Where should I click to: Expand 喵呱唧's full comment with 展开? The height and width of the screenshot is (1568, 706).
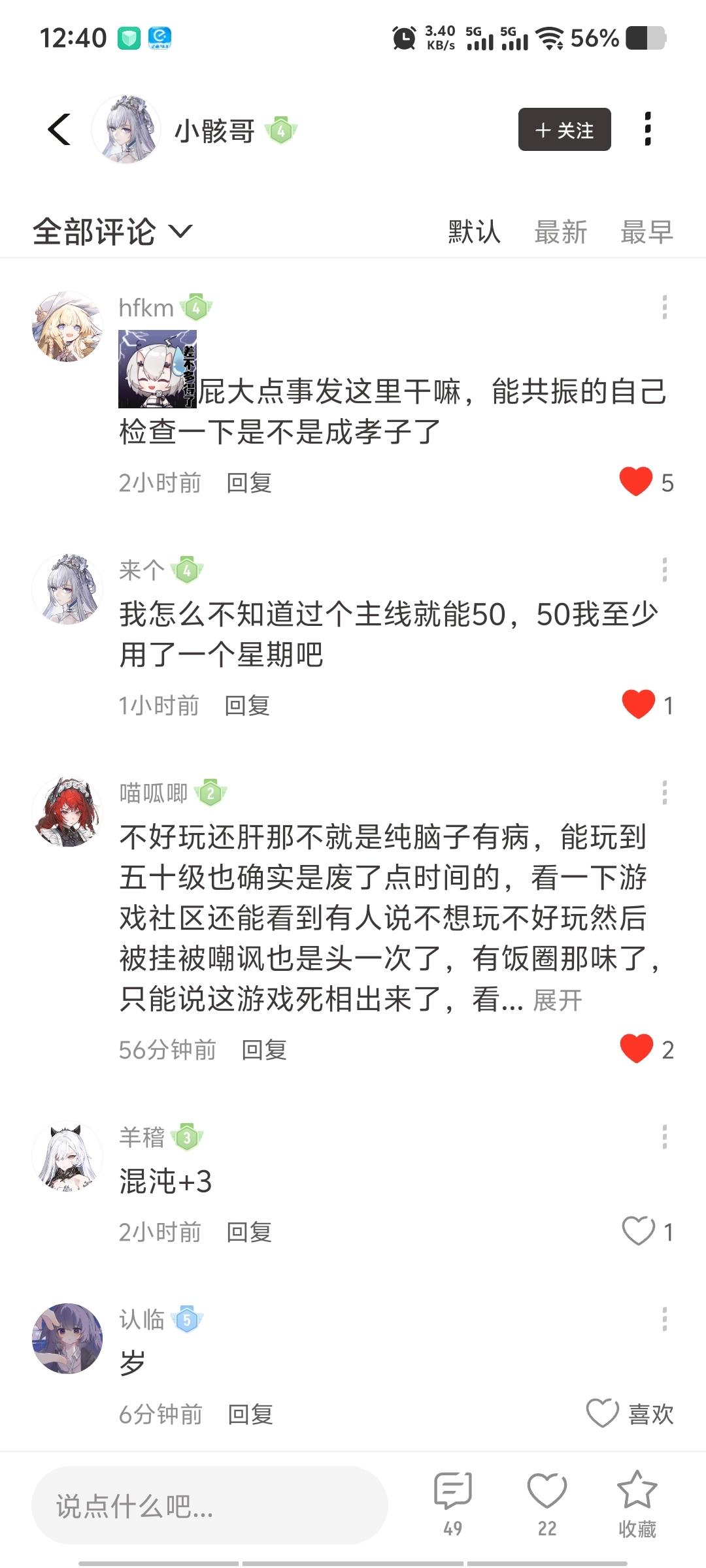click(558, 1000)
